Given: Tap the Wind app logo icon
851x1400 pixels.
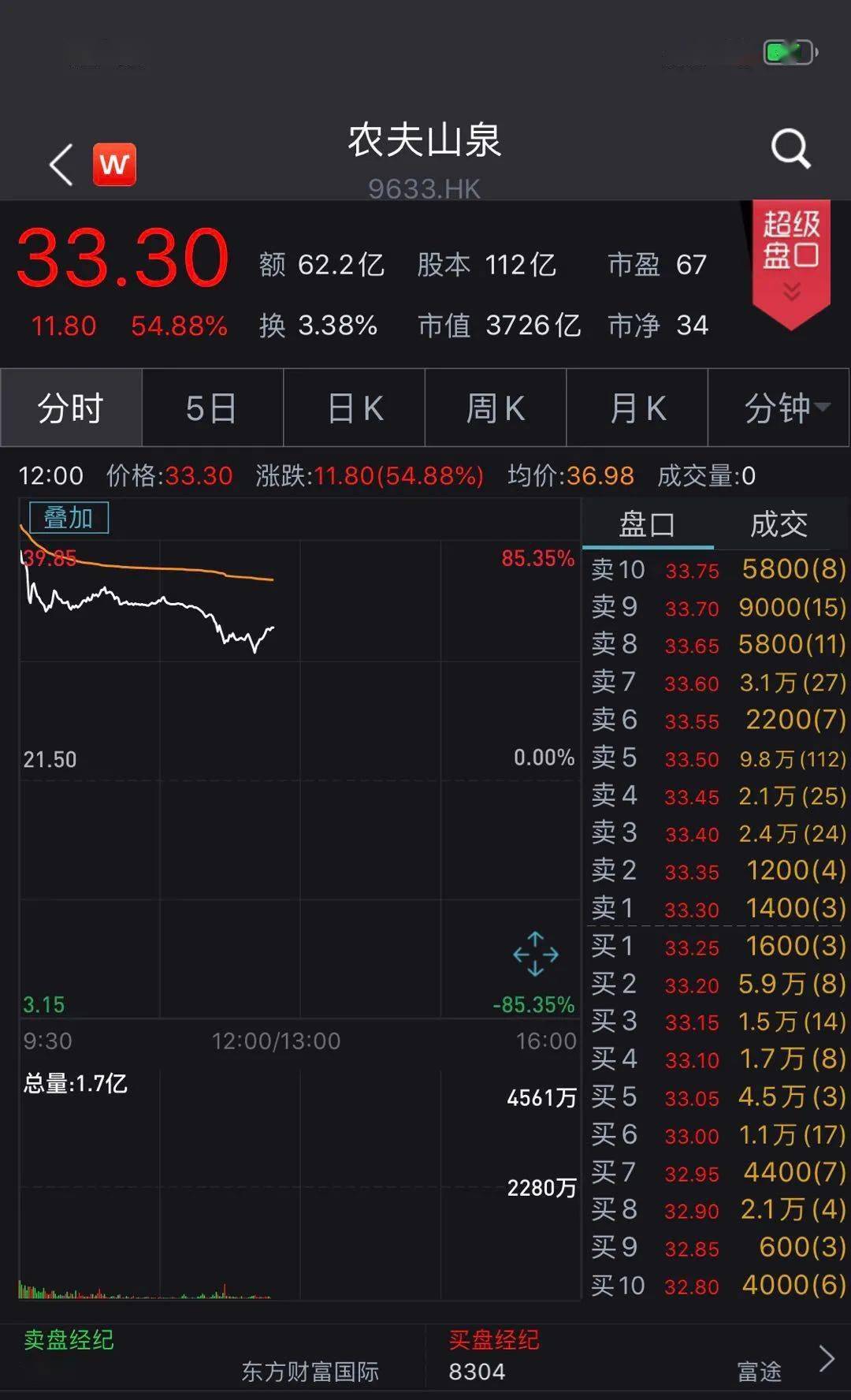Looking at the screenshot, I should pos(113,164).
